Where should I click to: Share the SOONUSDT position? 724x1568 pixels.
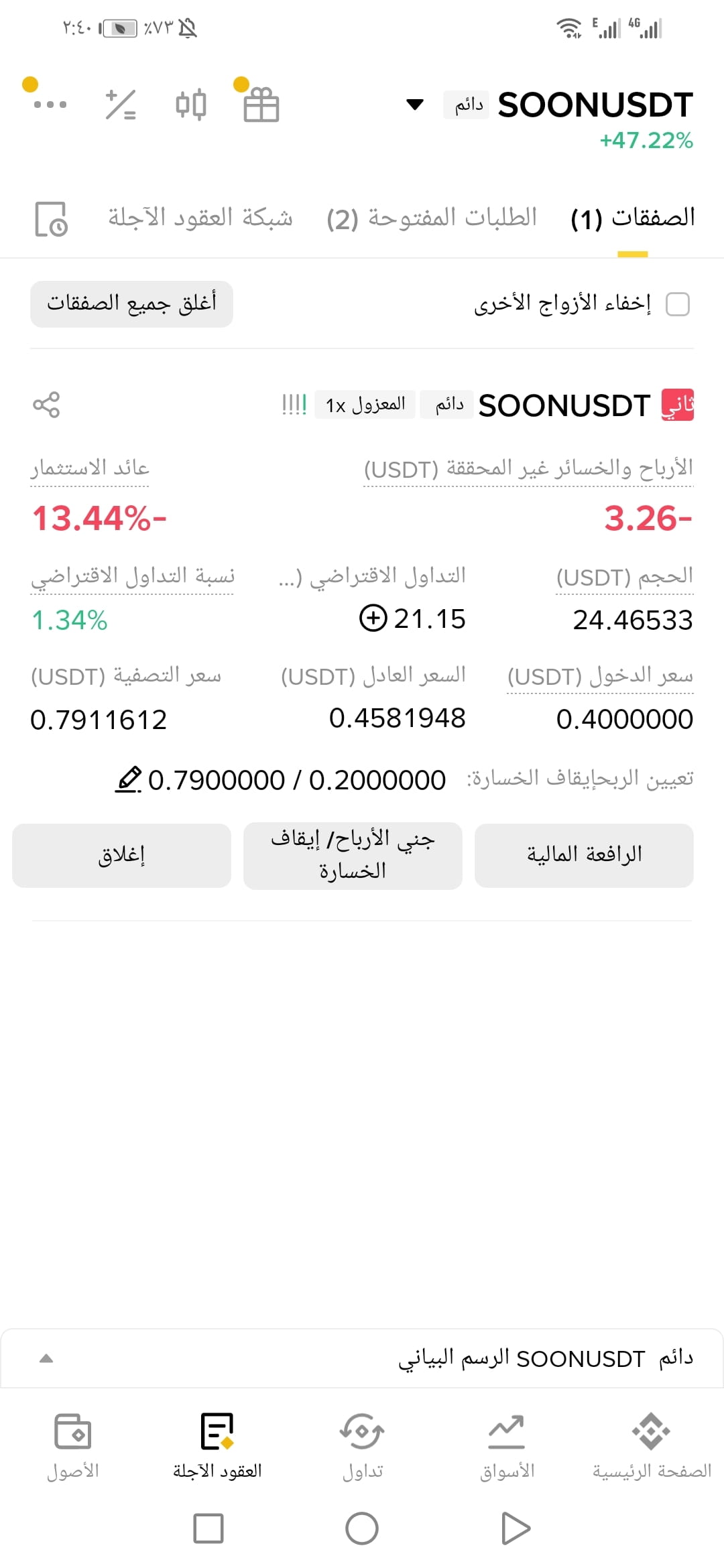tap(46, 405)
